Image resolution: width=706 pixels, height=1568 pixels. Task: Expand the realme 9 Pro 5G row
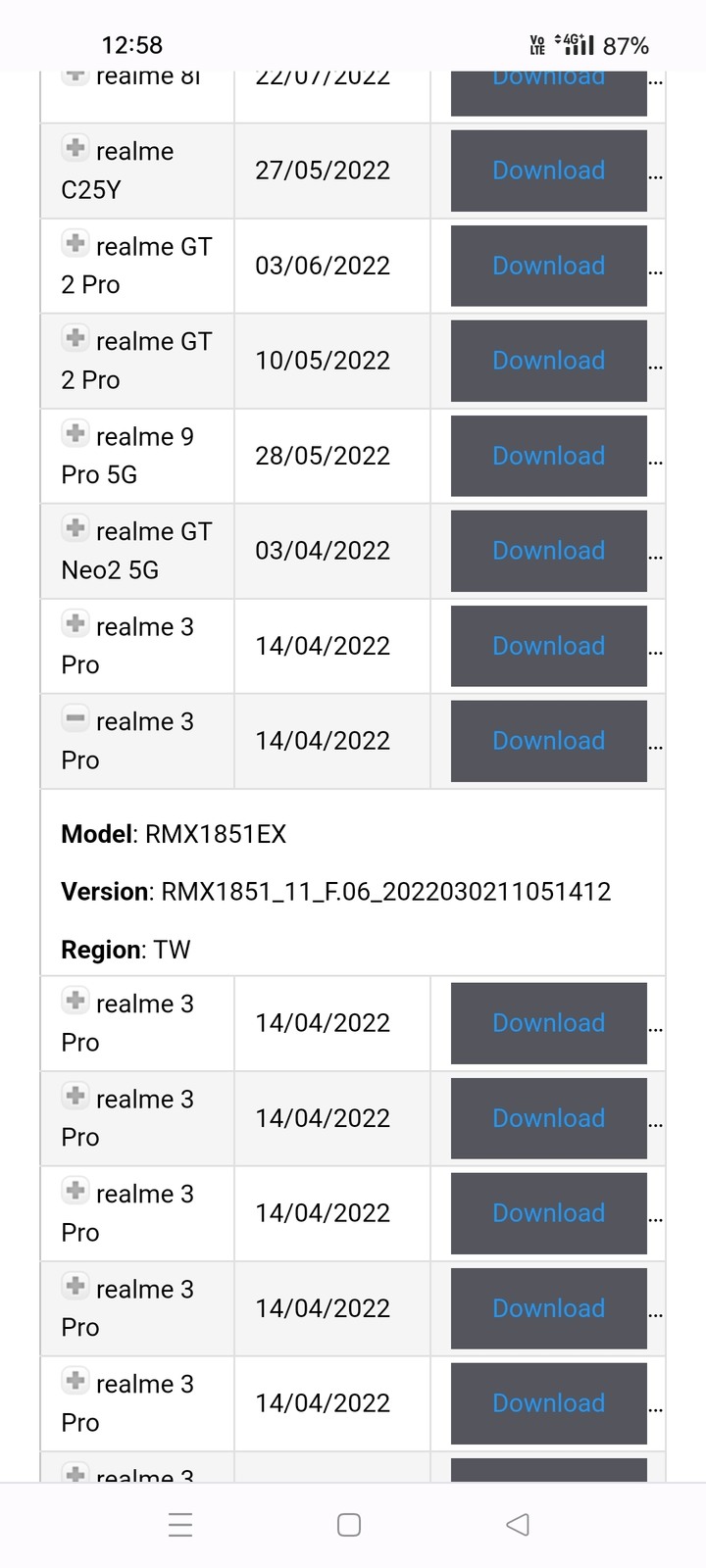(76, 433)
